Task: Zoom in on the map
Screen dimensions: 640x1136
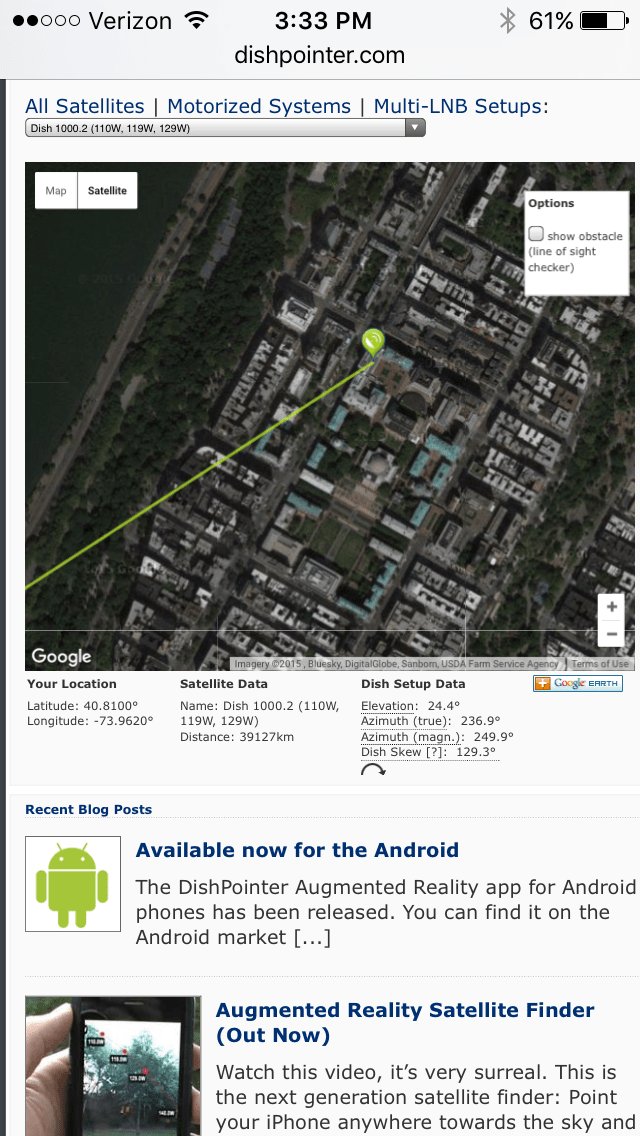Action: [611, 607]
